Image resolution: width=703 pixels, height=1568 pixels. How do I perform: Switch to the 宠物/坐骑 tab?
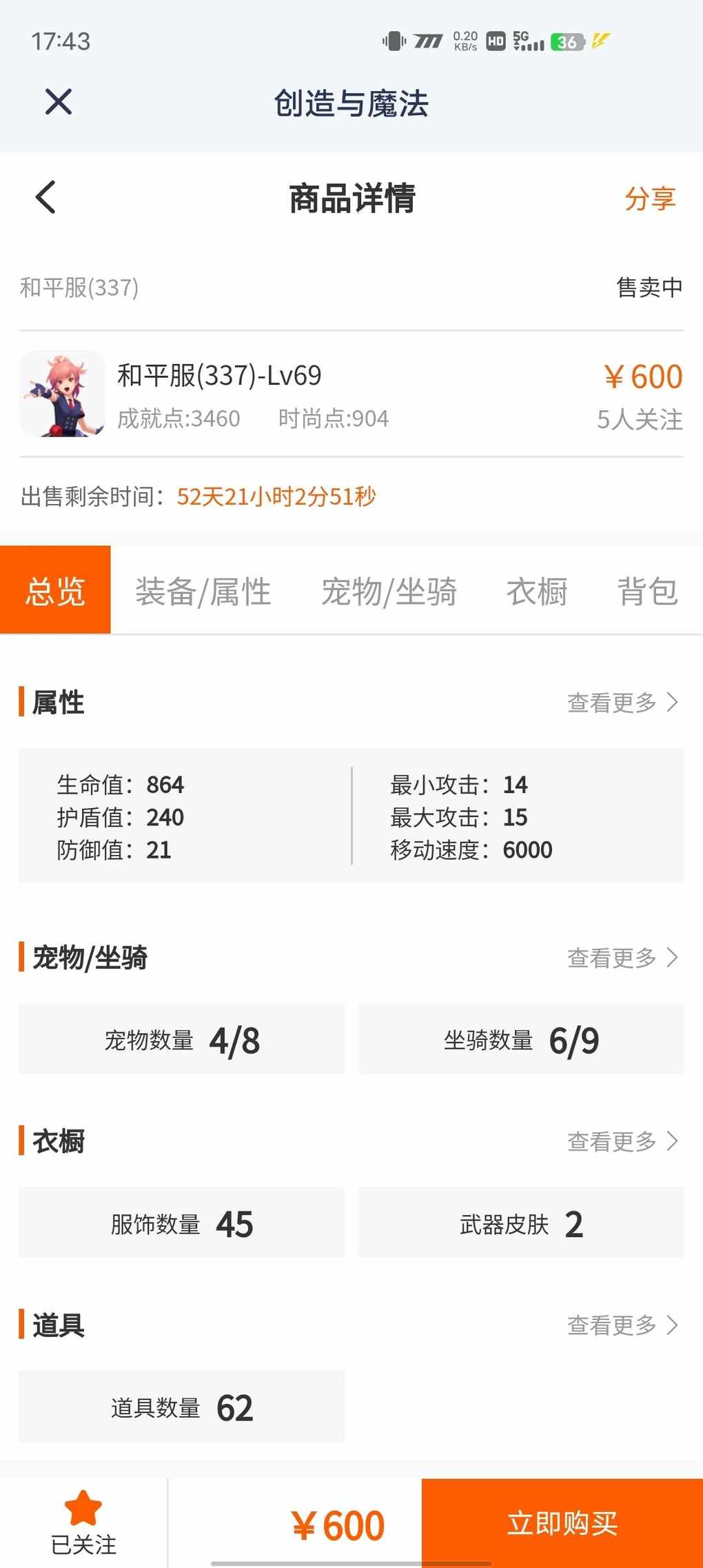point(389,591)
